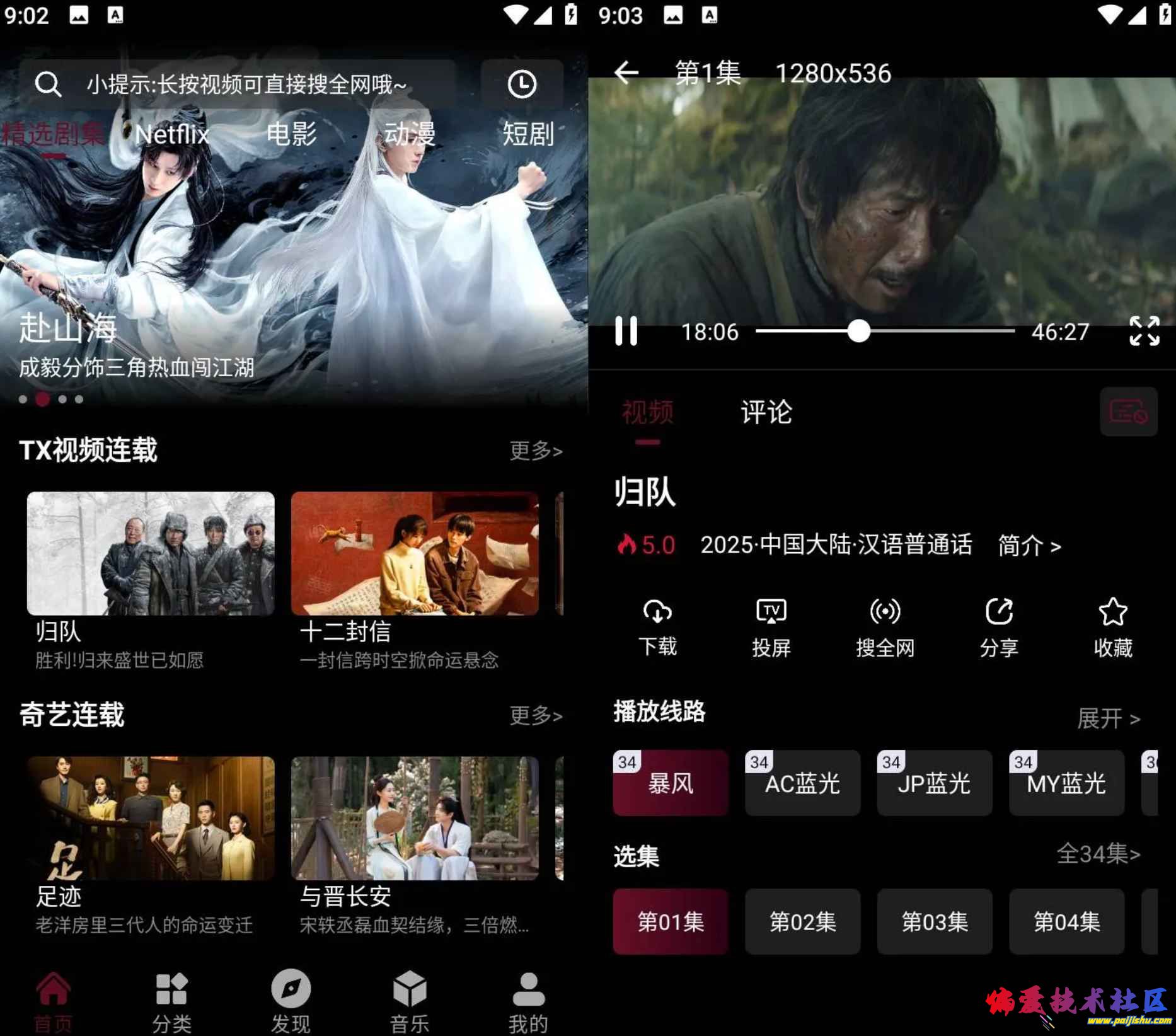Download this episode with 下载

coord(657,627)
